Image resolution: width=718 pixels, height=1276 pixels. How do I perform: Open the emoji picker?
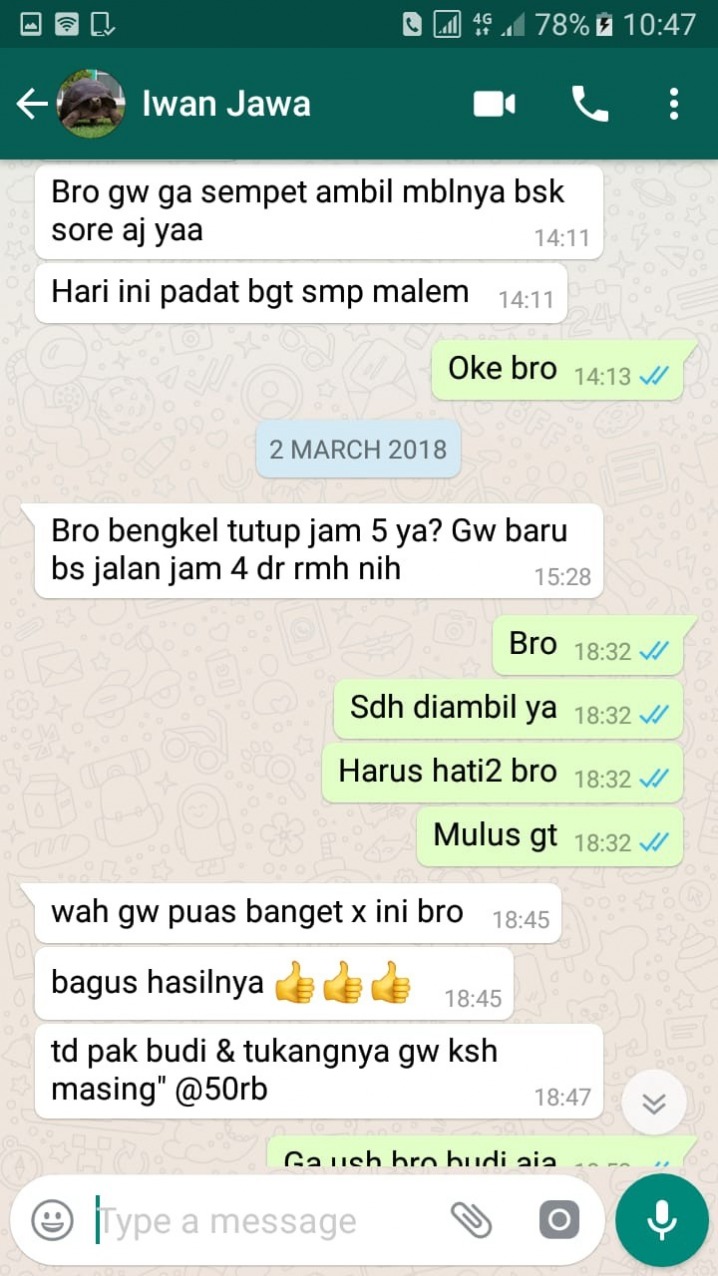(x=53, y=1220)
